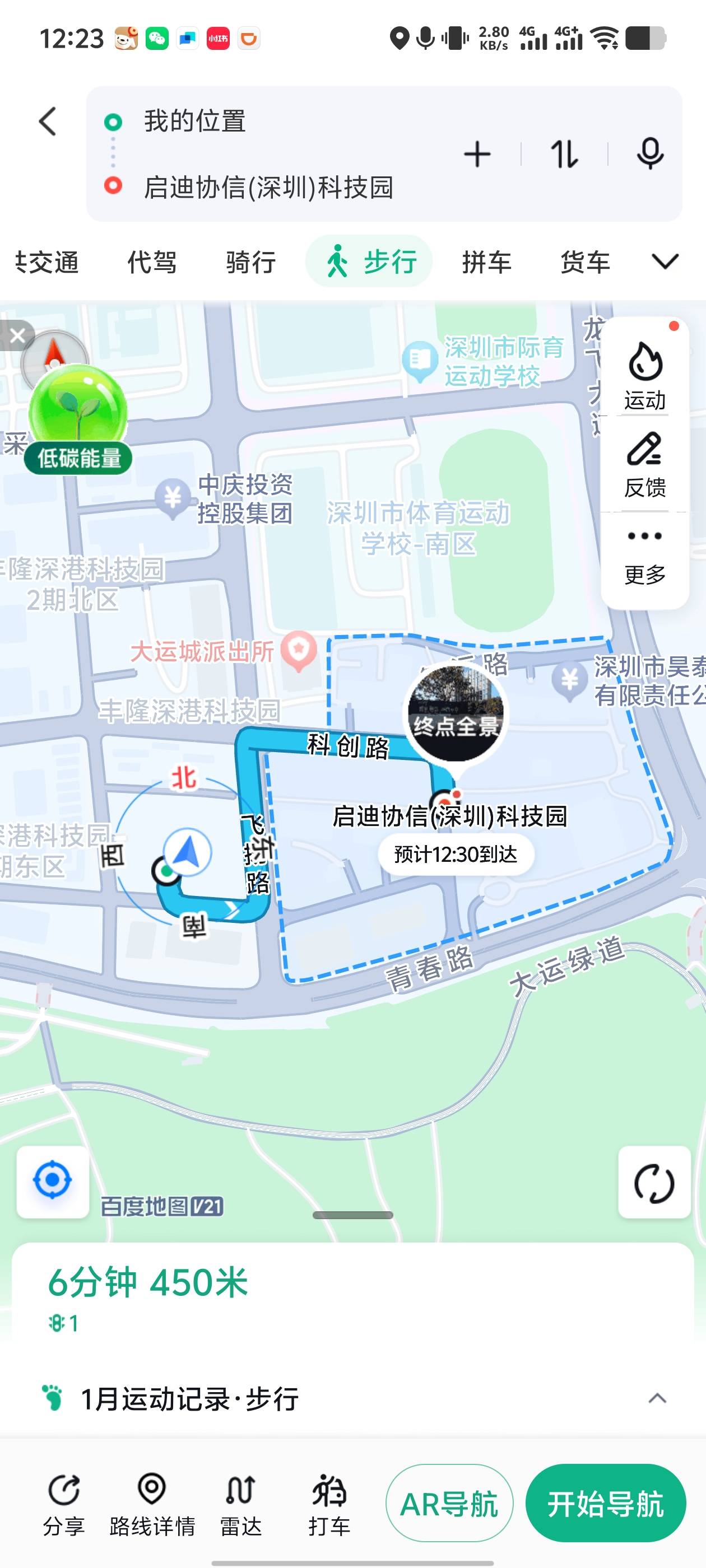Viewport: 706px width, 1568px height.
Task: Expand more transport modes with chevron
Action: 665,262
